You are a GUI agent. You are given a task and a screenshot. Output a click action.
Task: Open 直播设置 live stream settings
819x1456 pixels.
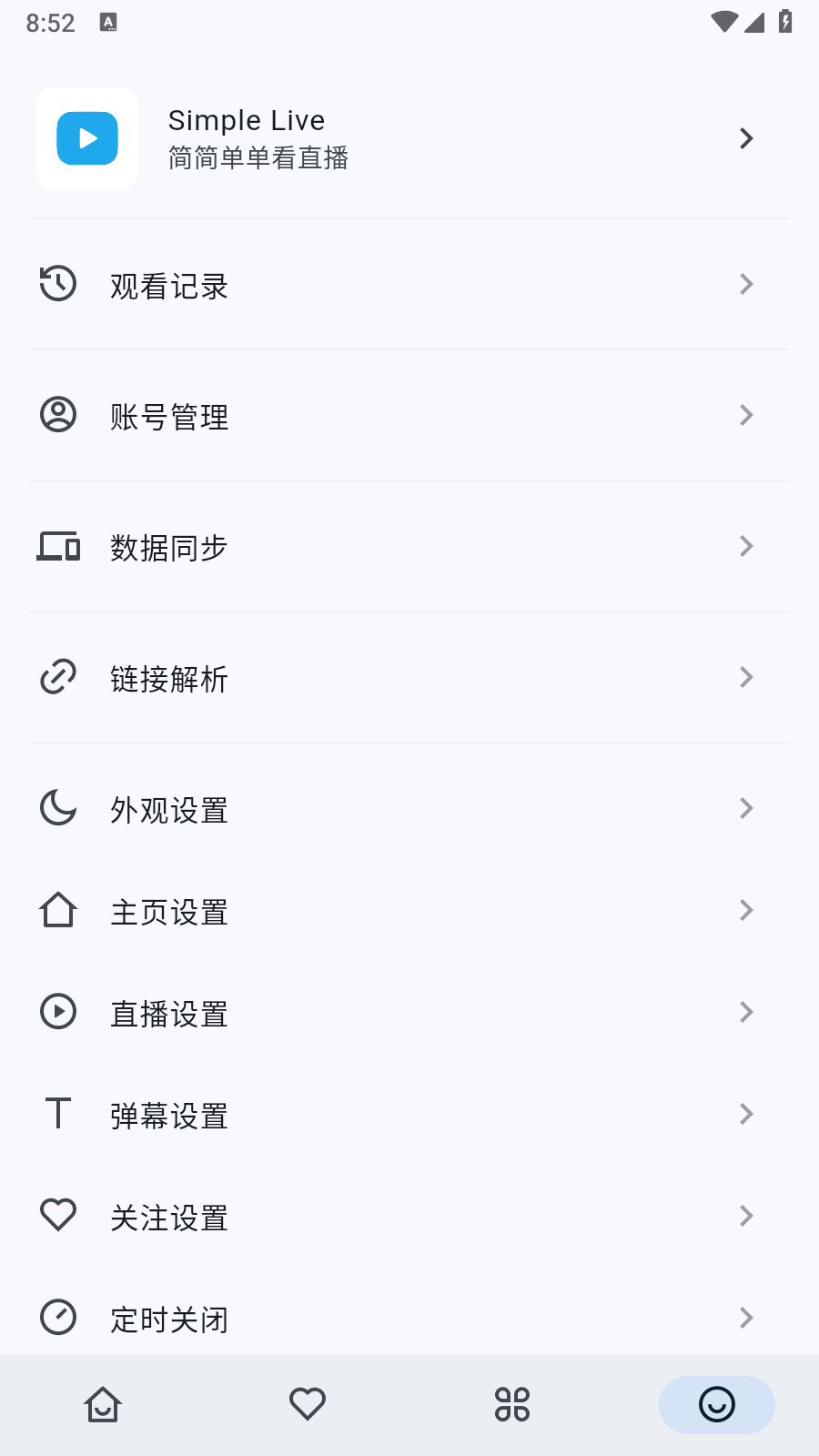point(409,1012)
